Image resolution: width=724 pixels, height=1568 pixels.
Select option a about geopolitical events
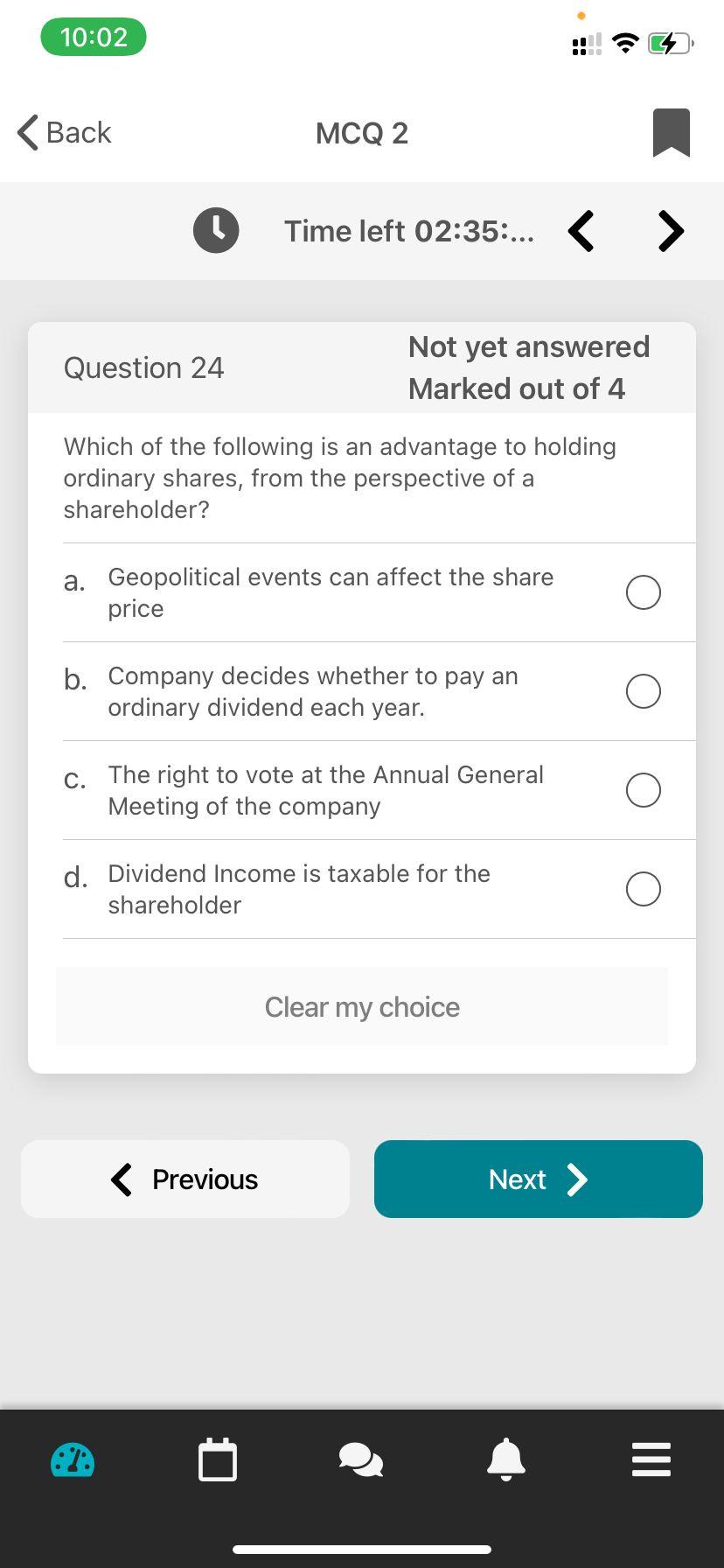643,592
